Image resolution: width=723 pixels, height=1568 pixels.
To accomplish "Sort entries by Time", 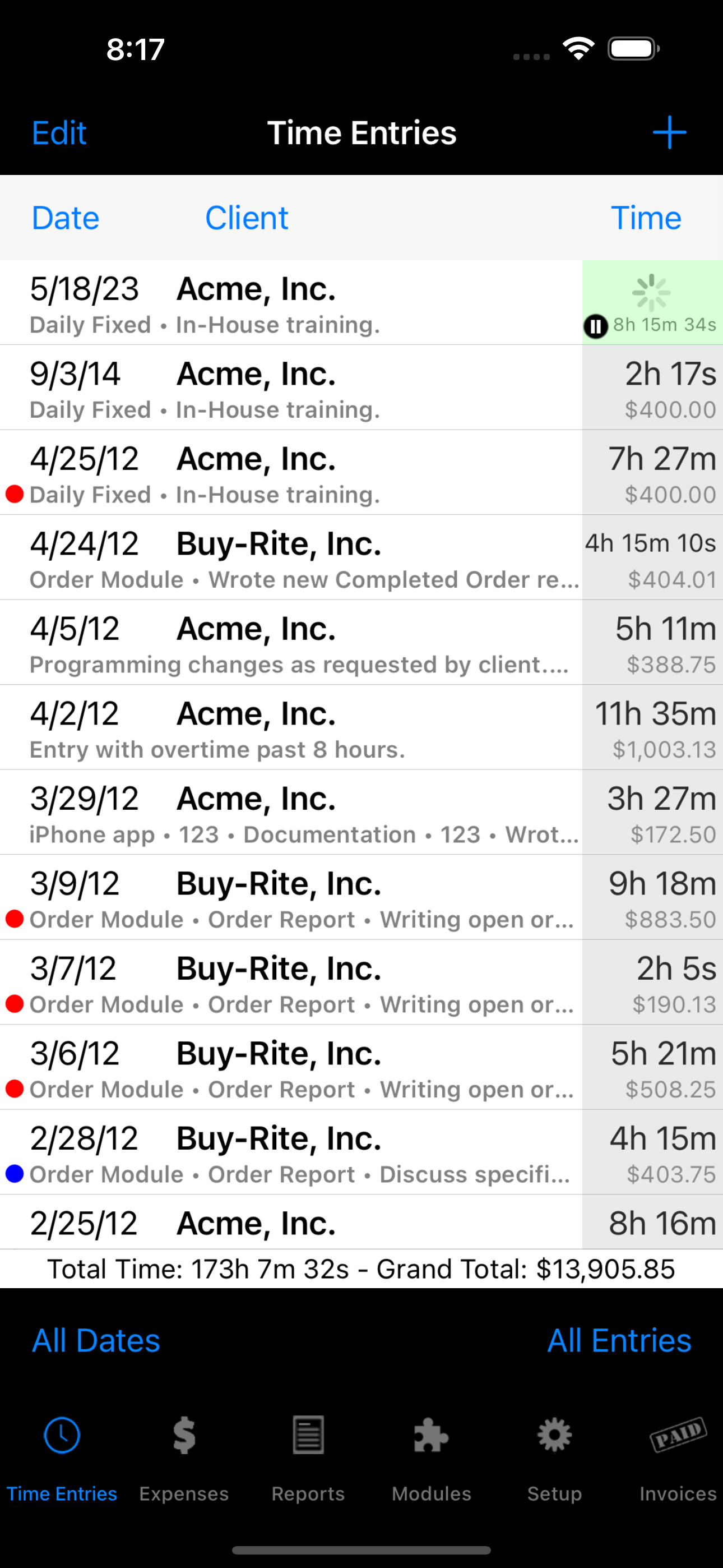I will pos(646,218).
